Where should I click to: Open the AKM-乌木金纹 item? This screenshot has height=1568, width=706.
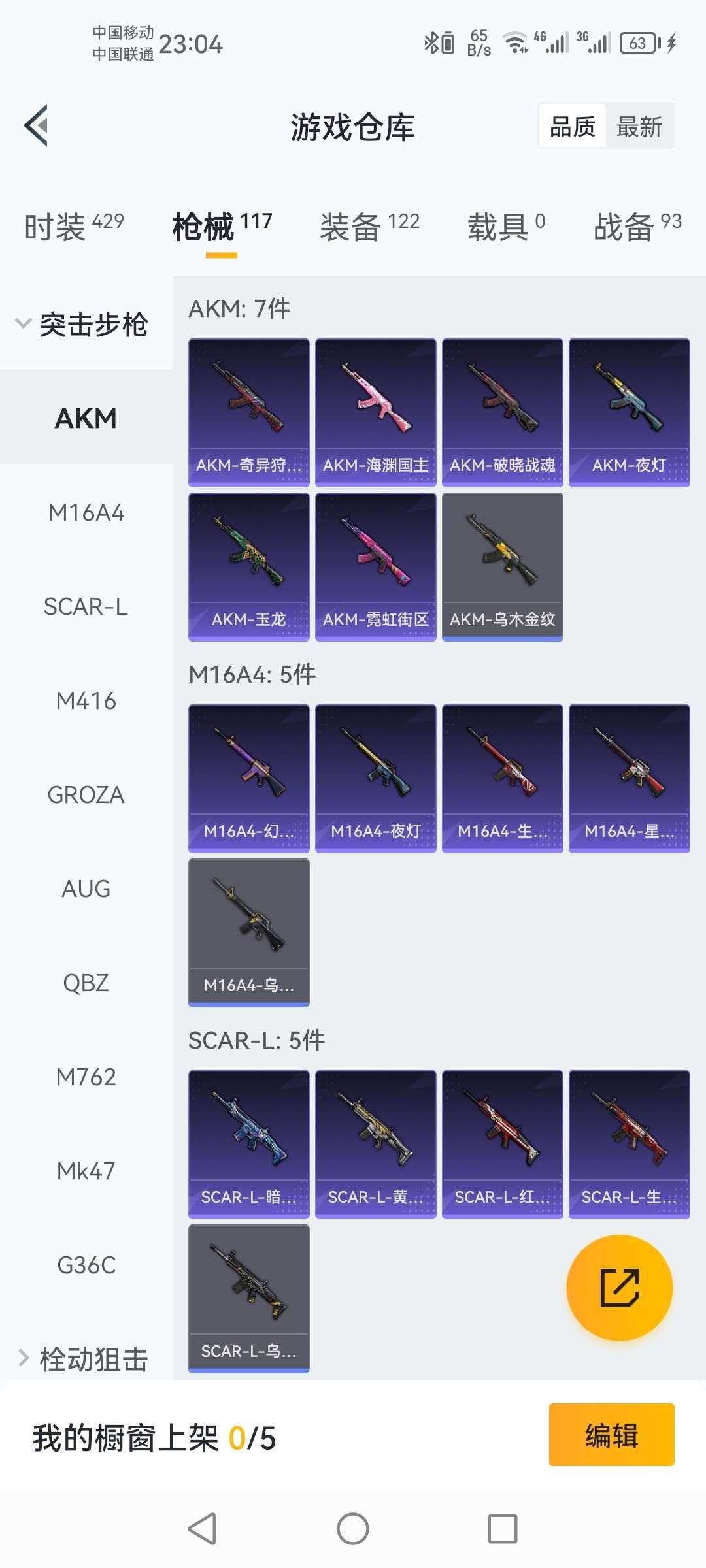click(502, 566)
